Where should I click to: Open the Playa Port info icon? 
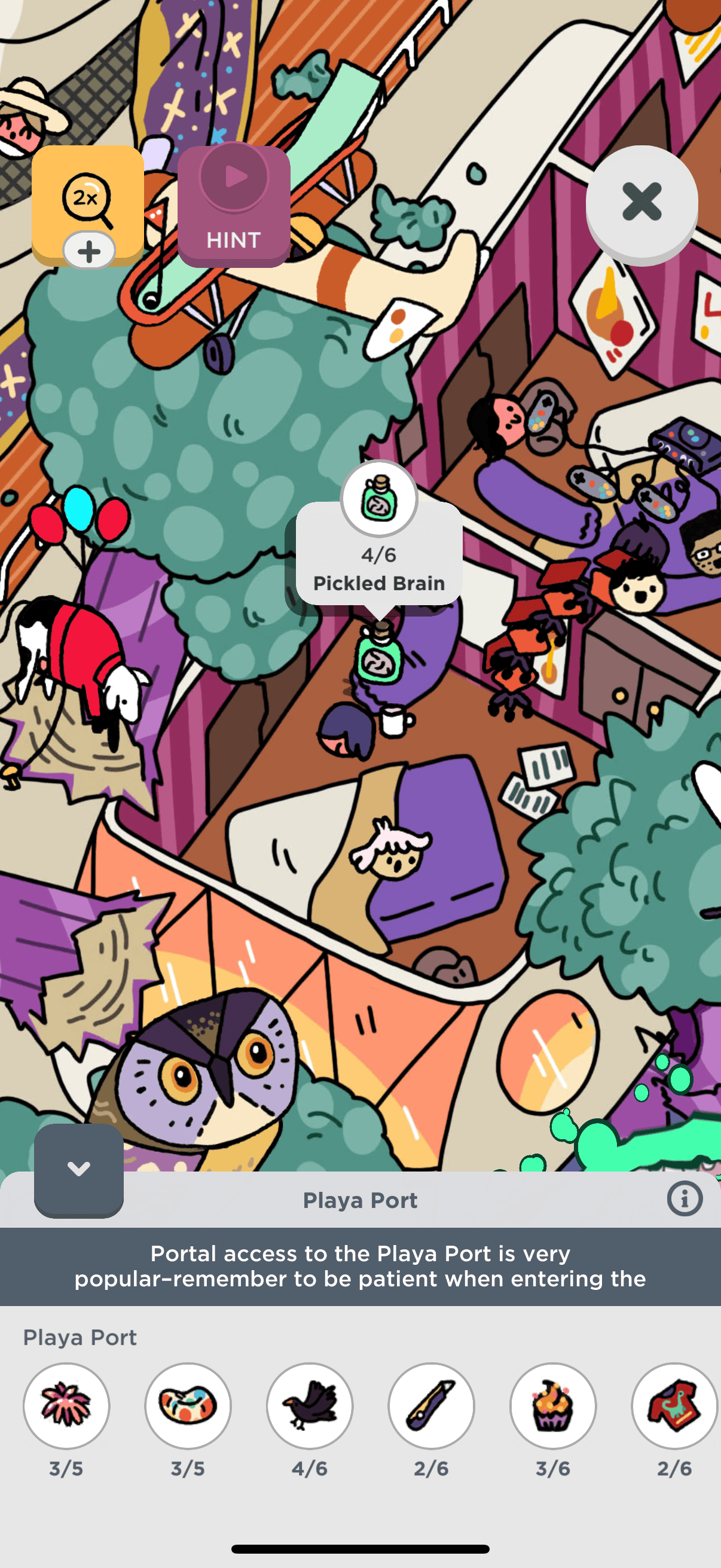[x=685, y=1199]
